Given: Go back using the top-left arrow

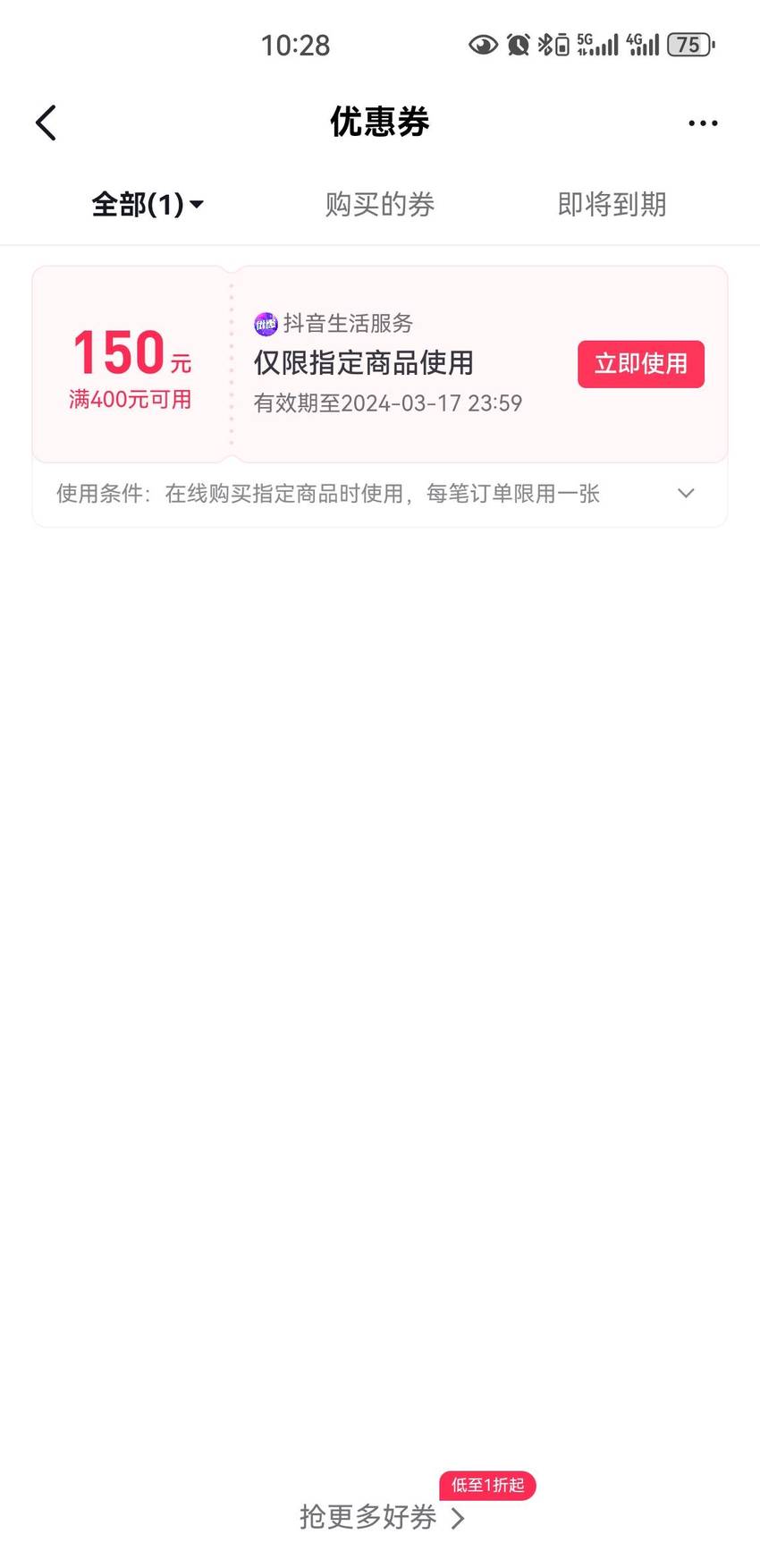Looking at the screenshot, I should click(x=46, y=123).
